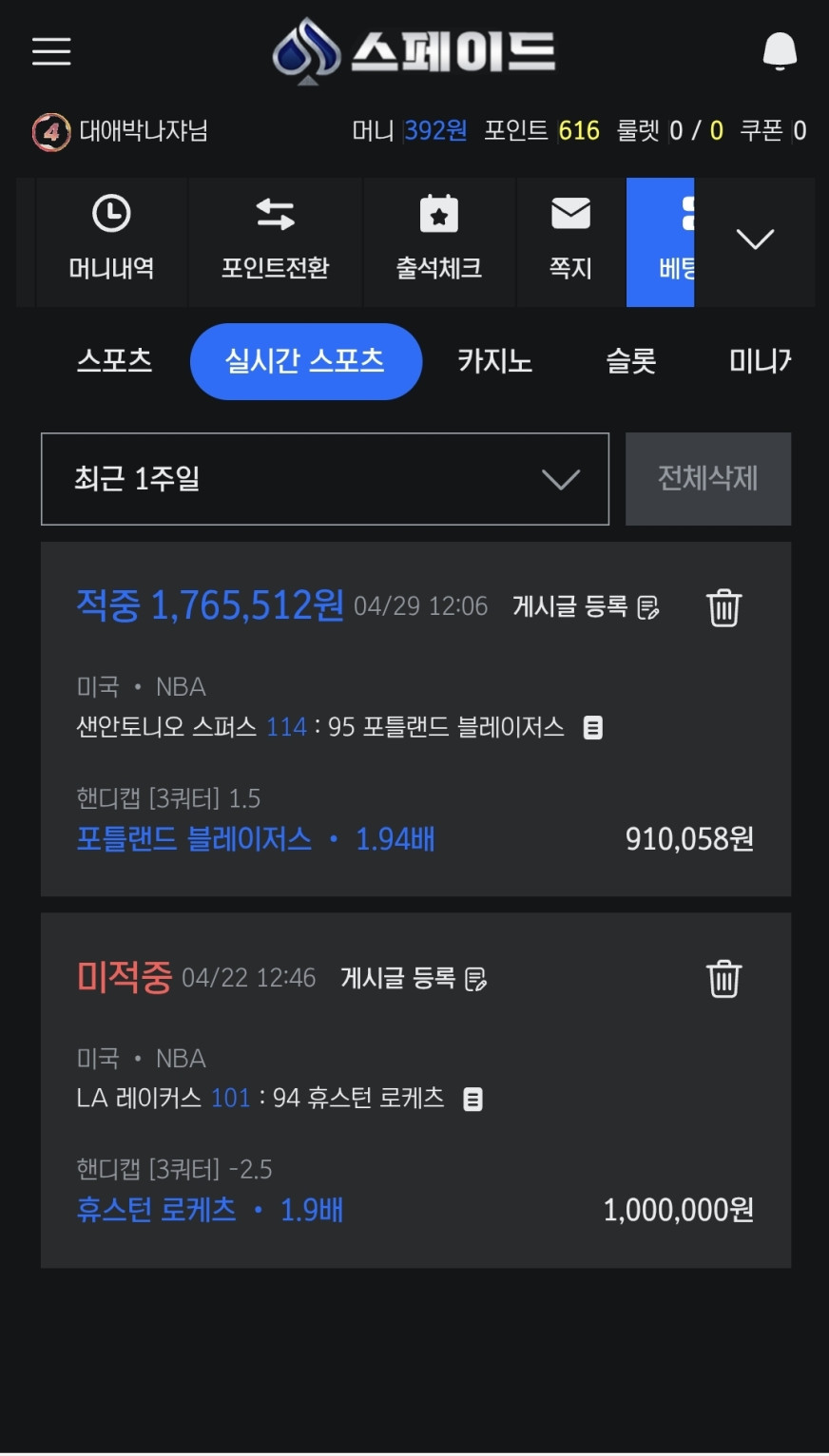Tap 게시글 등록 on the 04/22 bet

[414, 979]
